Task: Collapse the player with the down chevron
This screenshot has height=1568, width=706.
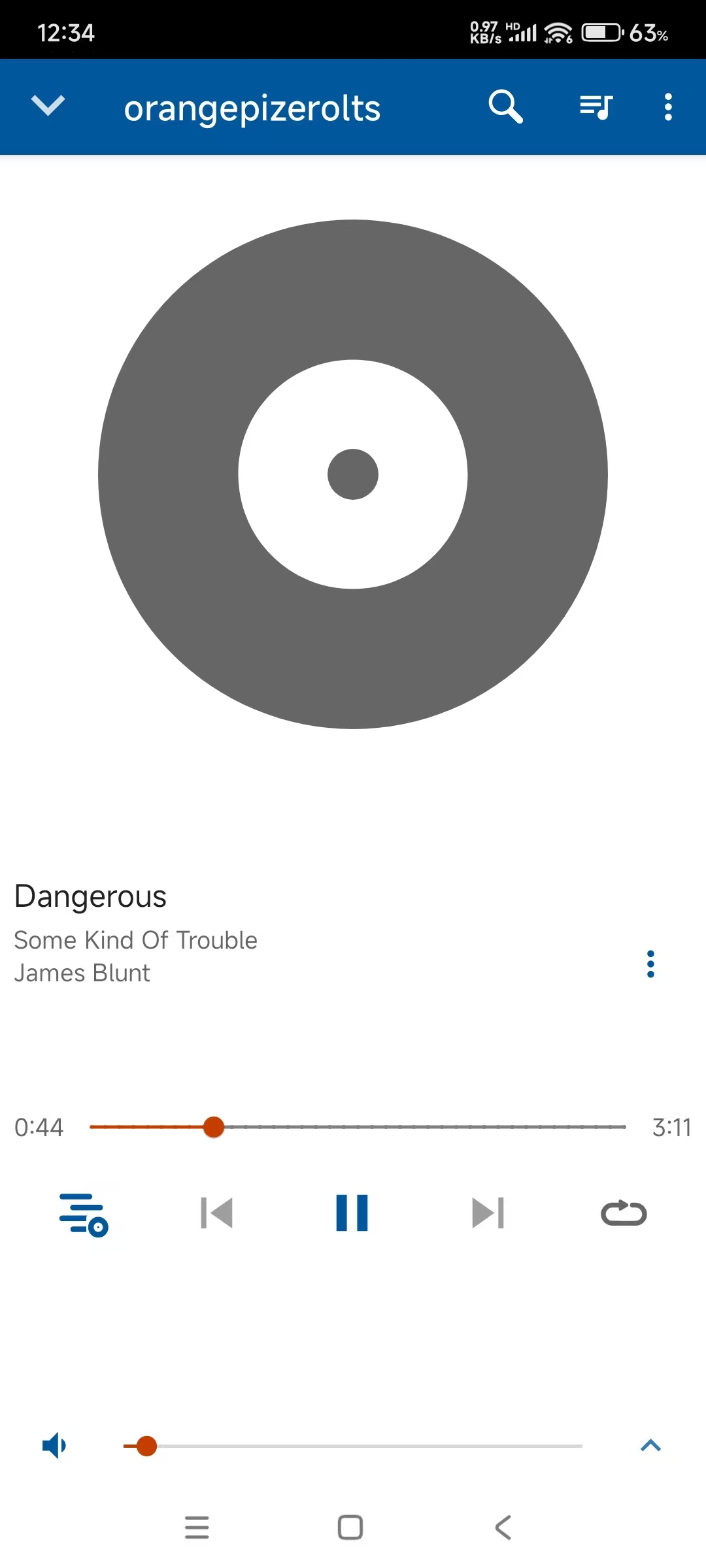Action: click(48, 106)
